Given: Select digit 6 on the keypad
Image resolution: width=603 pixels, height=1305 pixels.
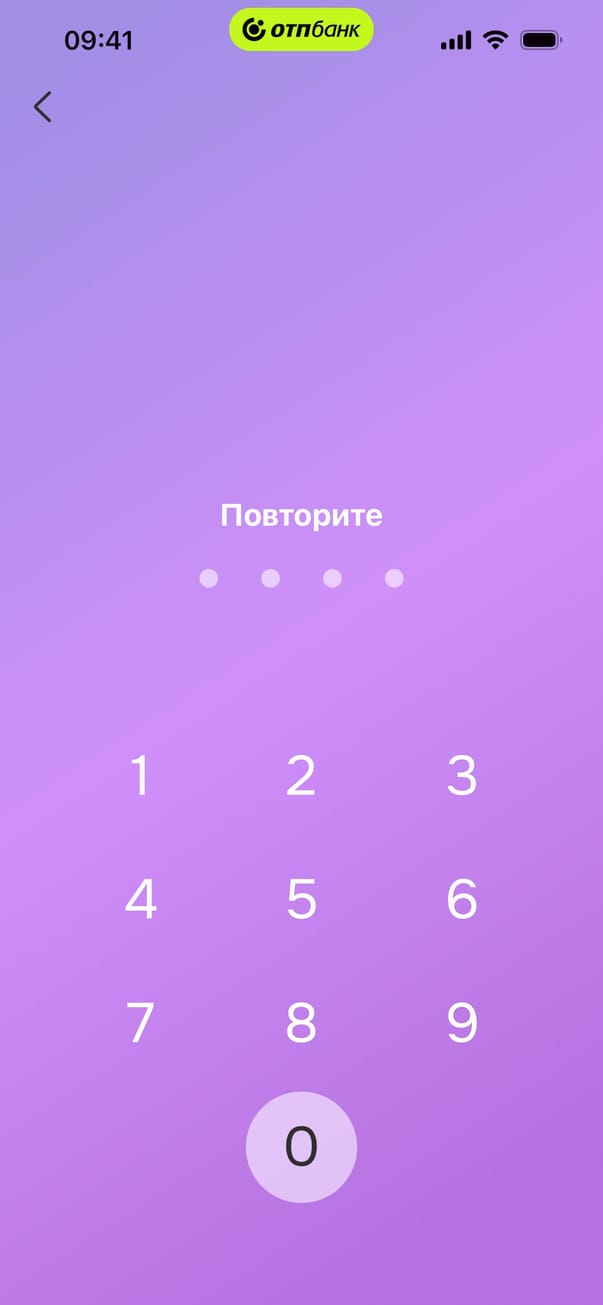Looking at the screenshot, I should coord(461,899).
